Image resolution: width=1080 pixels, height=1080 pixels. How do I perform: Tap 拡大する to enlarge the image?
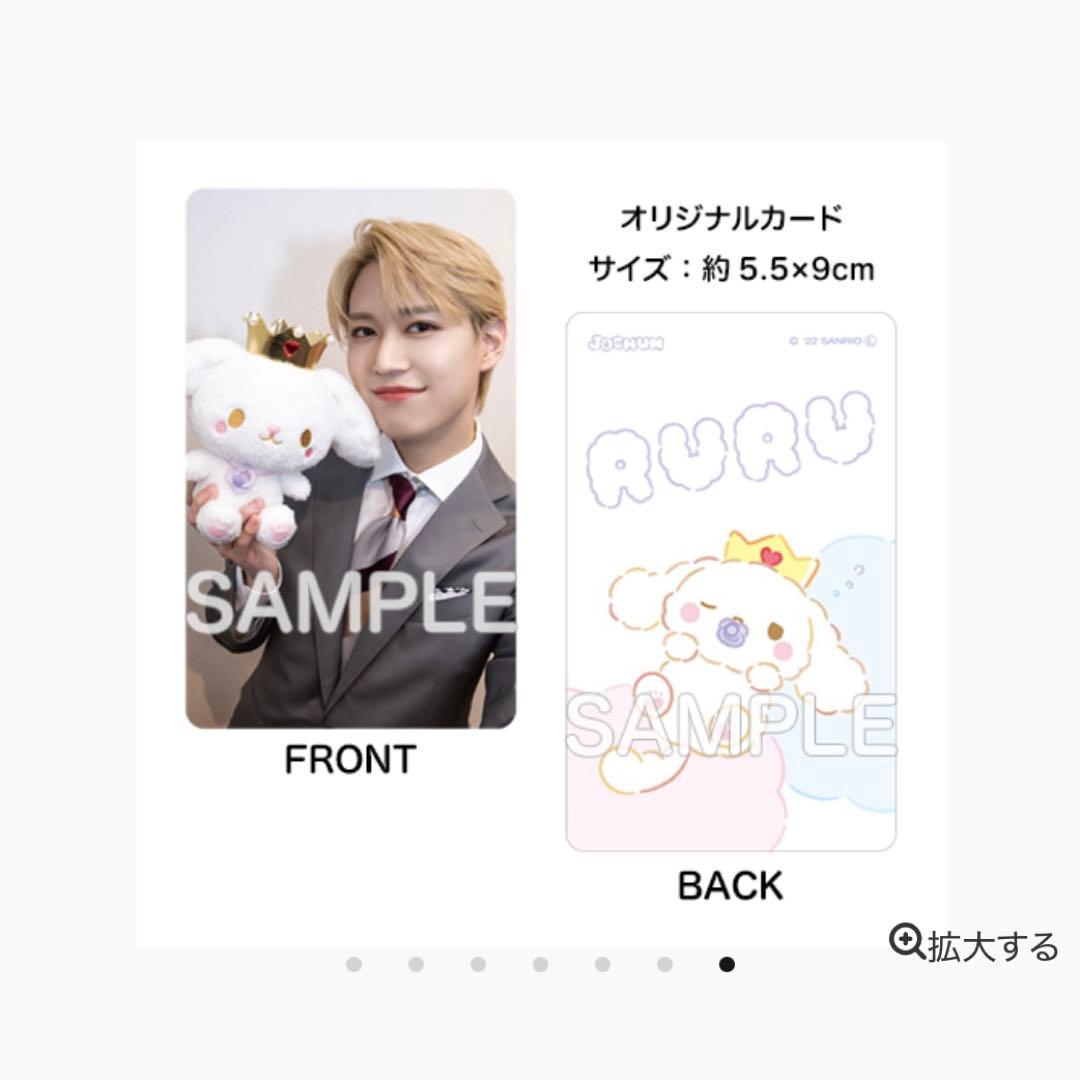pos(974,944)
